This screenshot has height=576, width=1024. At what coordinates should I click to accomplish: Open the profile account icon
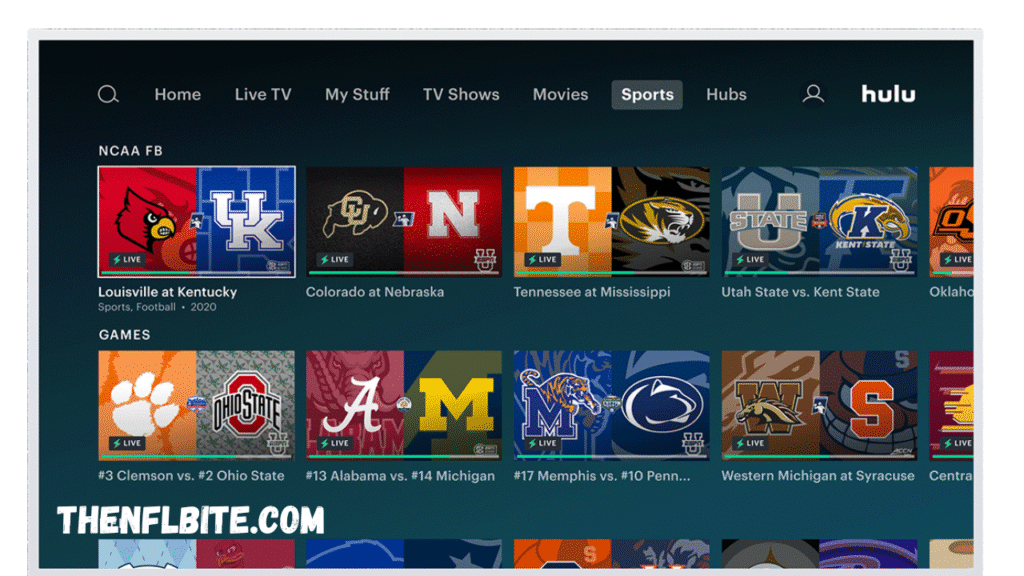click(813, 95)
